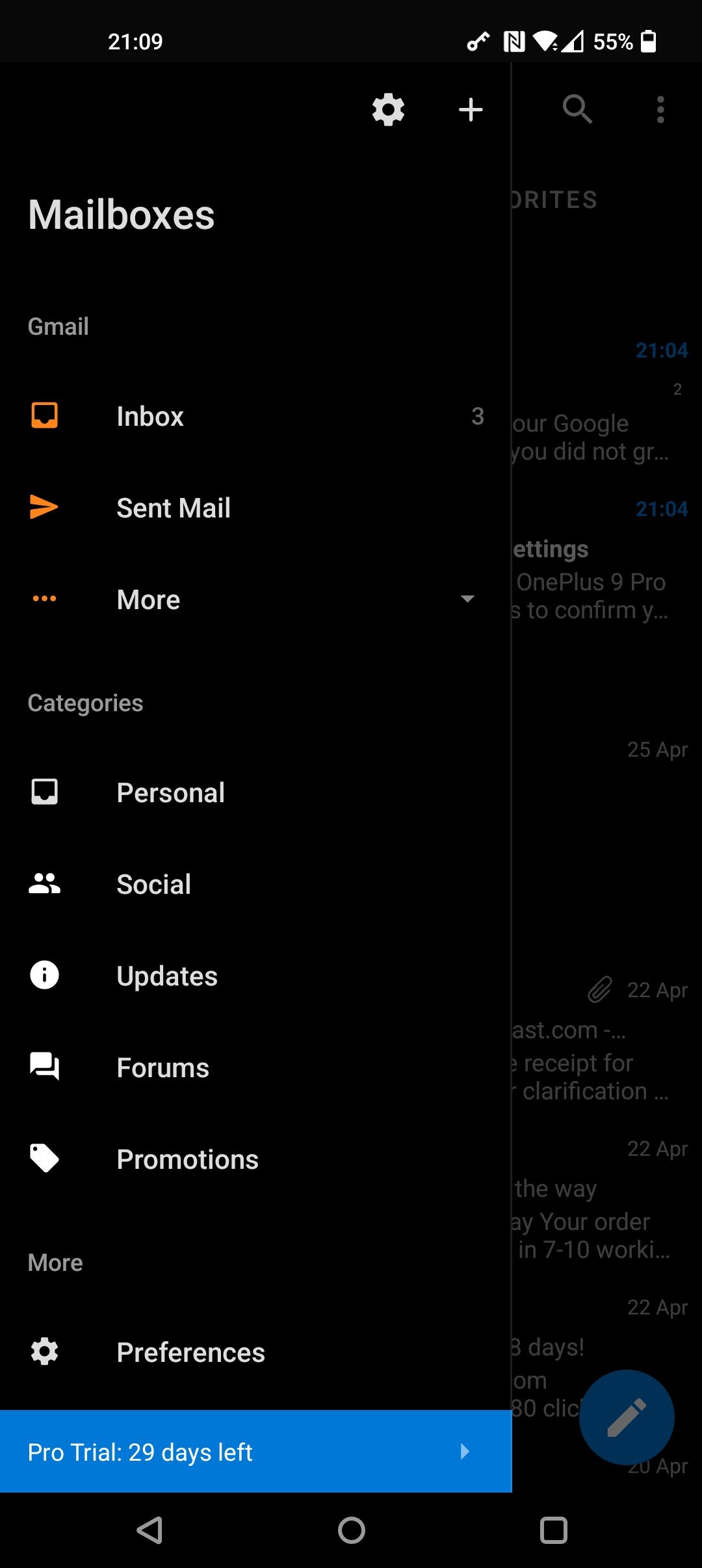Viewport: 702px width, 1568px height.
Task: Expand the More folders dropdown arrow
Action: 467,599
